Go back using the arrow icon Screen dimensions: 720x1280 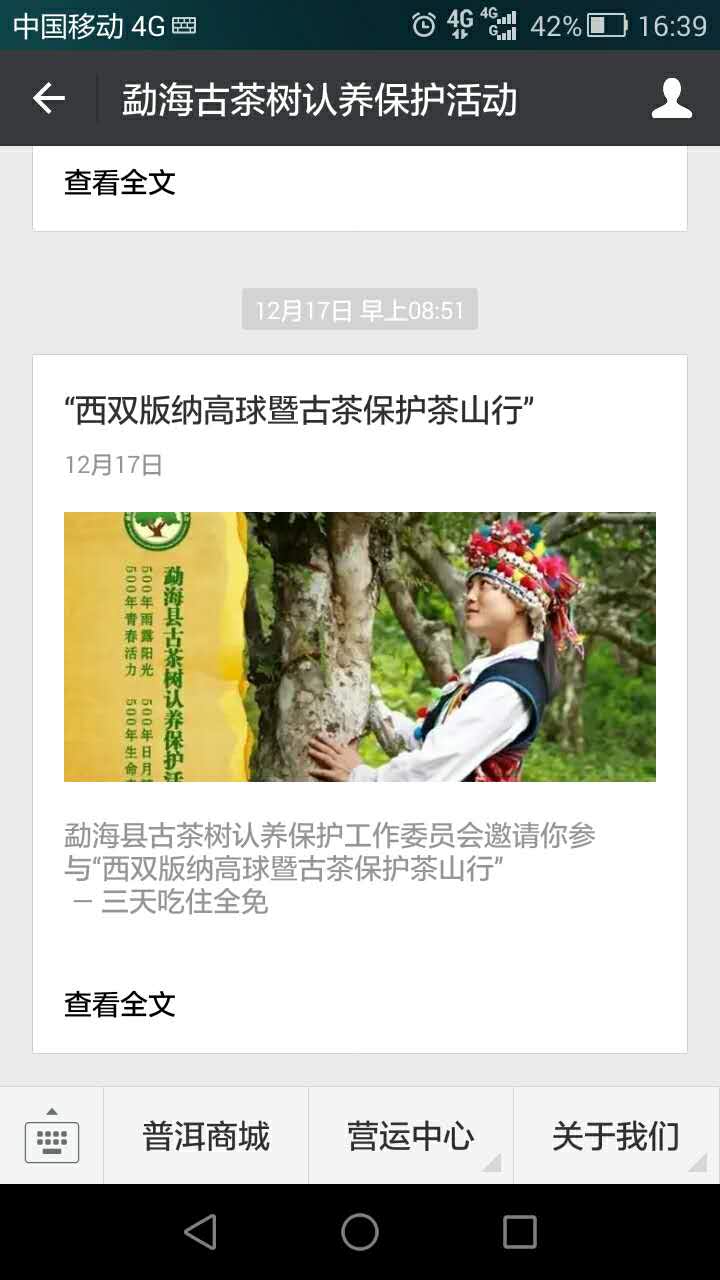coord(49,98)
